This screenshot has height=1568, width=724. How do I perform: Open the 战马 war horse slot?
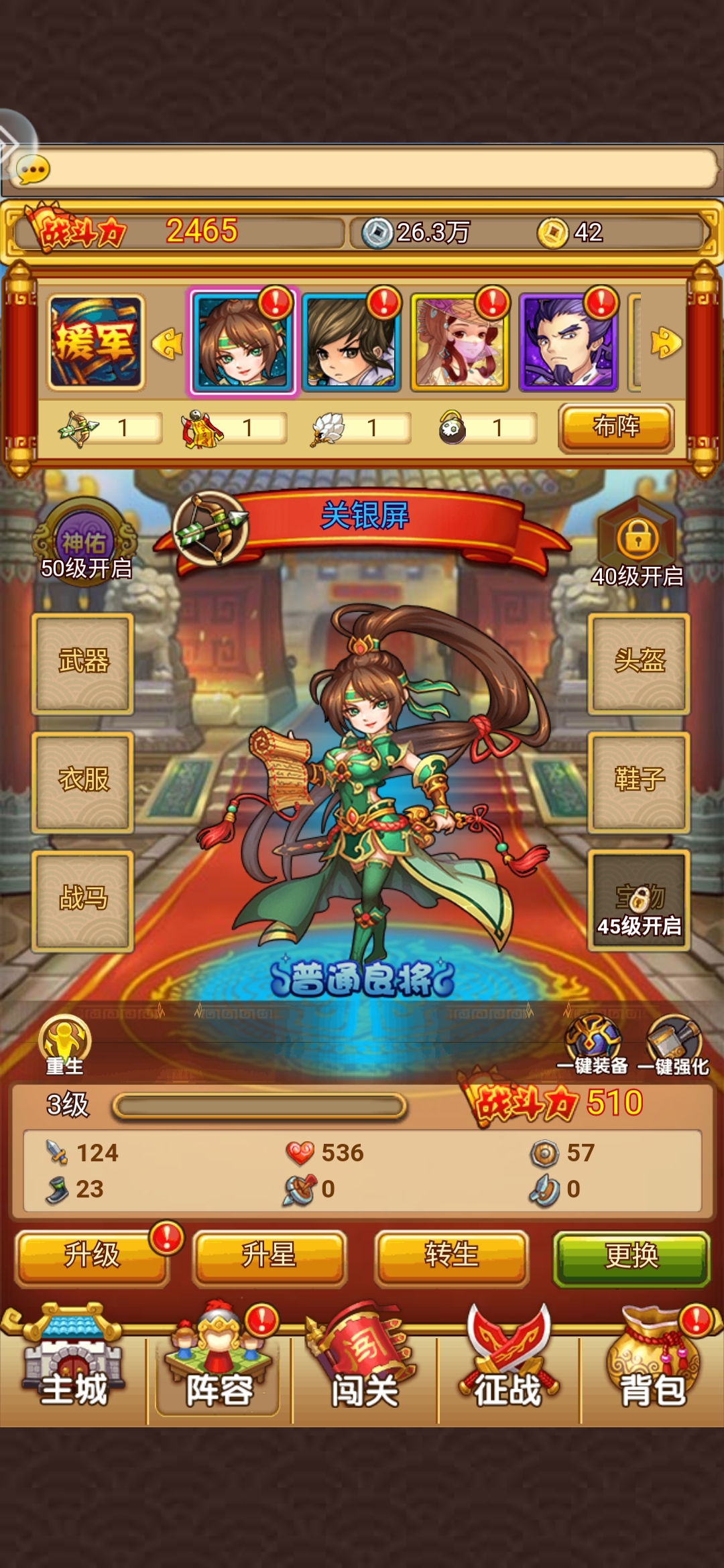pos(83,899)
